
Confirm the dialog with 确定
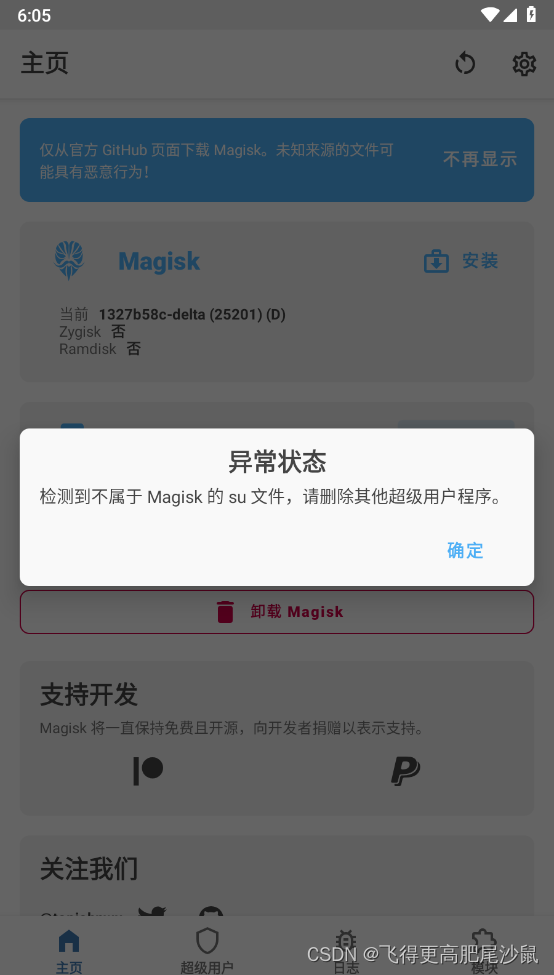(465, 550)
